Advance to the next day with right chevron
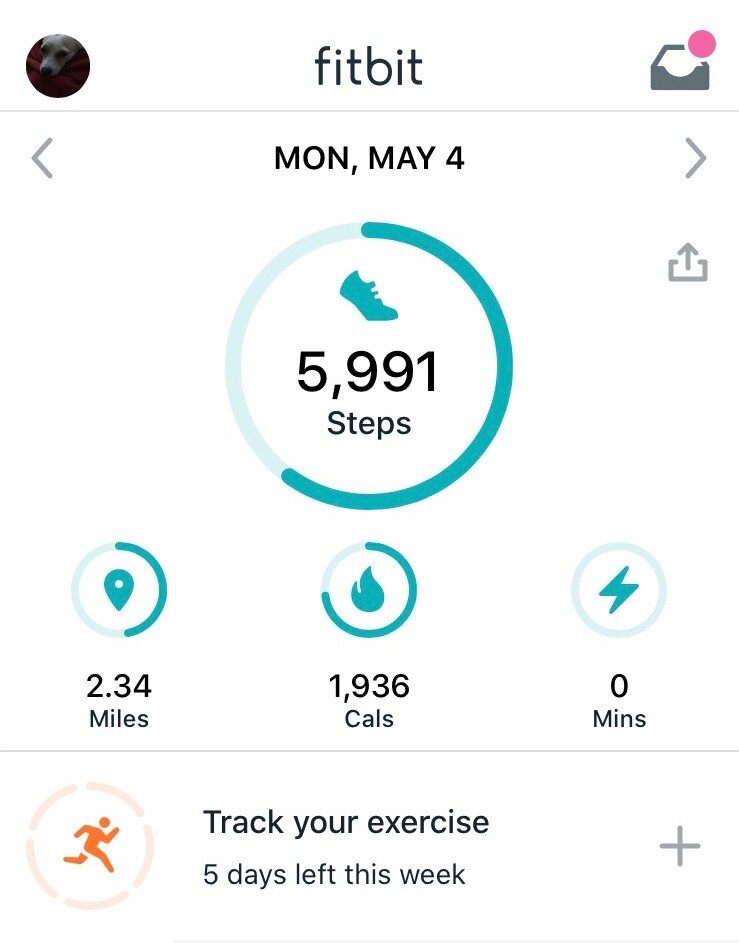This screenshot has width=739, height=943. pos(695,157)
